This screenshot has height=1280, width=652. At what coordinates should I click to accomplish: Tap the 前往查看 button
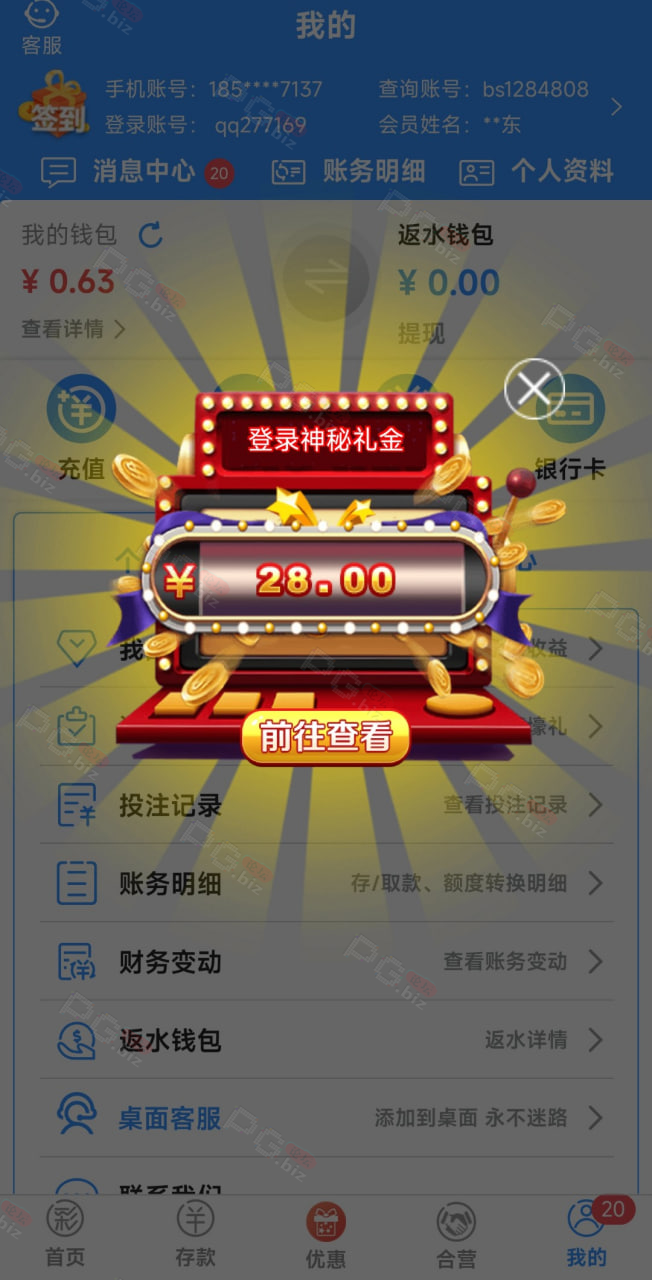[x=326, y=737]
